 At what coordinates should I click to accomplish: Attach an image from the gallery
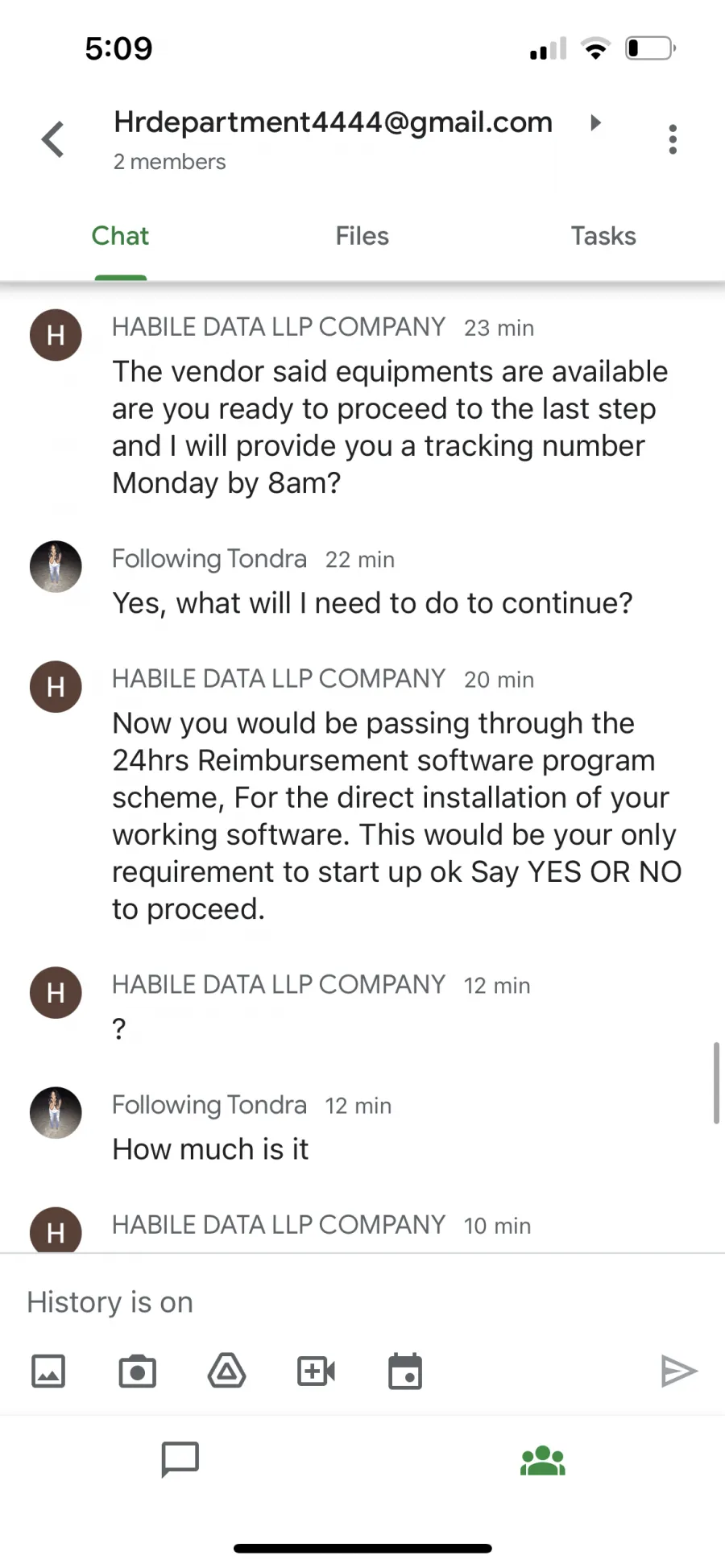click(48, 1371)
